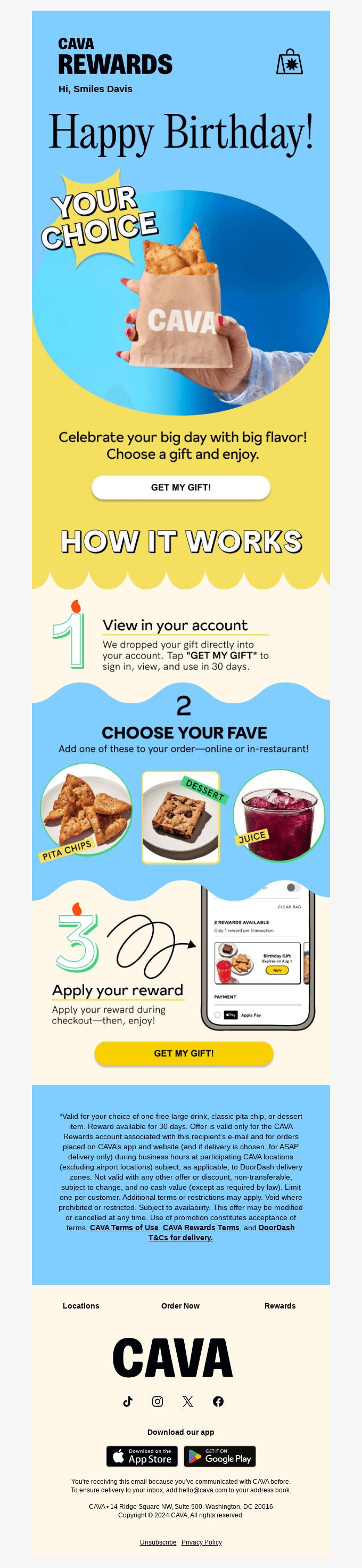This screenshot has height=1568, width=362.
Task: Unsubscribe from these emails
Action: [158, 1542]
